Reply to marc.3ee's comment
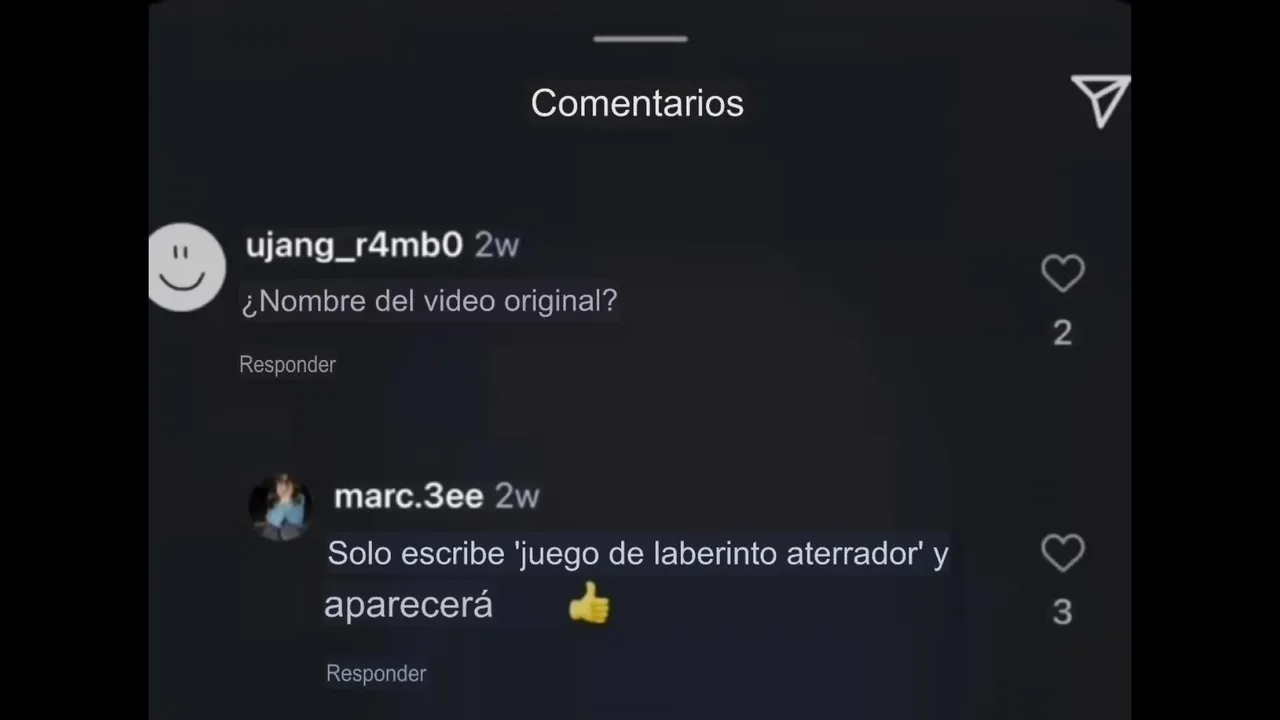The image size is (1280, 720). tap(376, 674)
